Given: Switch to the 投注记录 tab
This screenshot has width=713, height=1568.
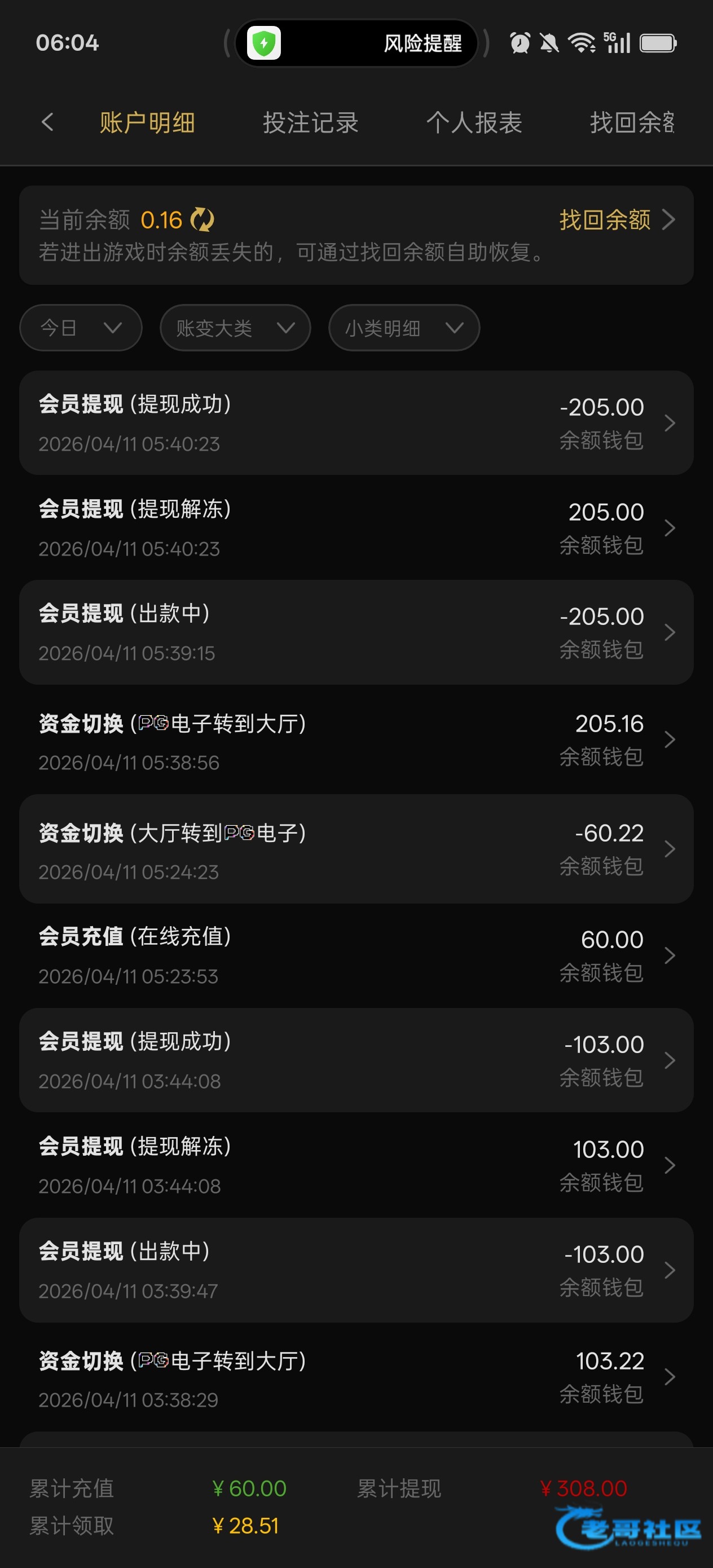Looking at the screenshot, I should [x=311, y=123].
